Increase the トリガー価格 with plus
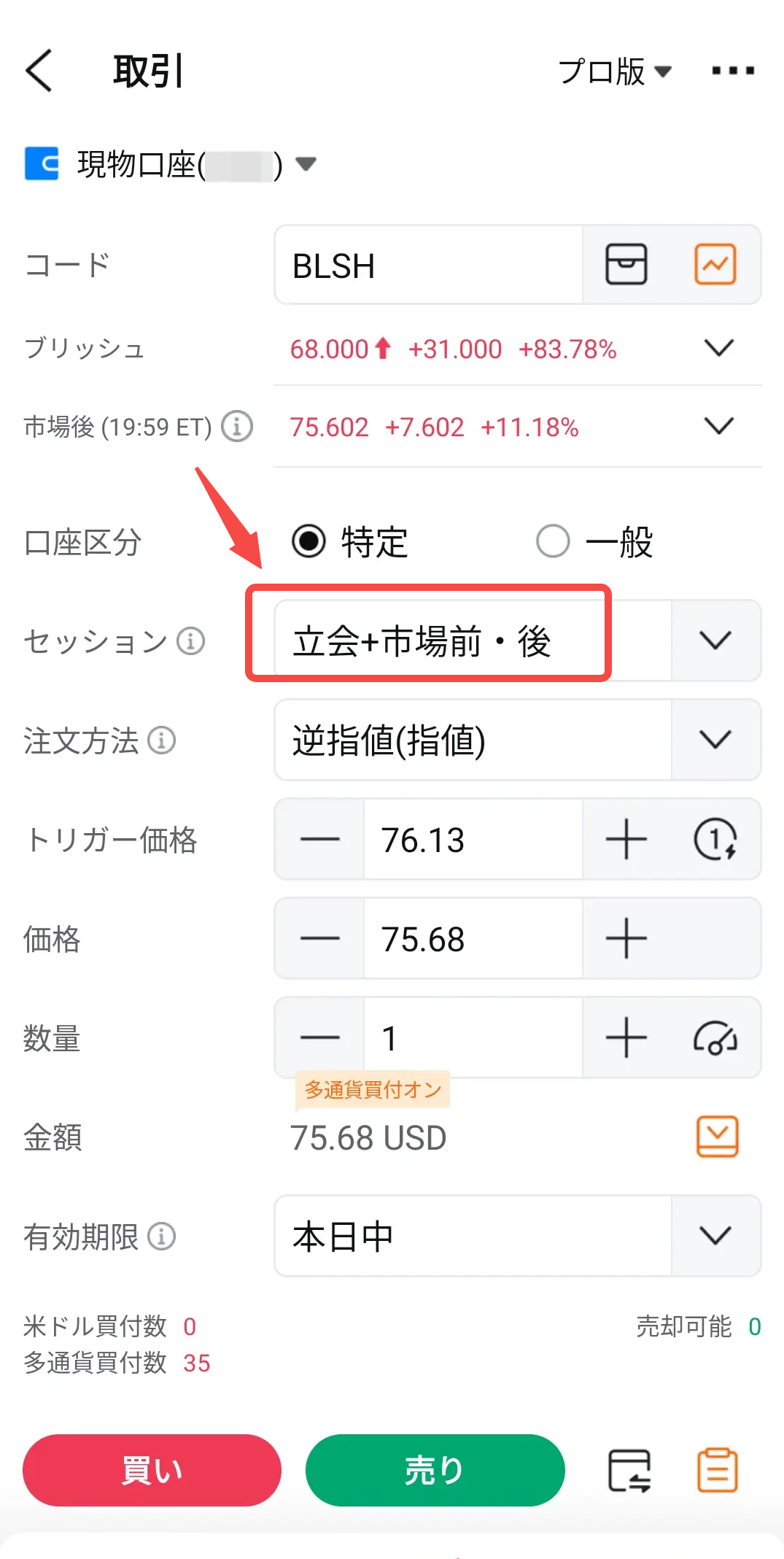 pyautogui.click(x=626, y=839)
